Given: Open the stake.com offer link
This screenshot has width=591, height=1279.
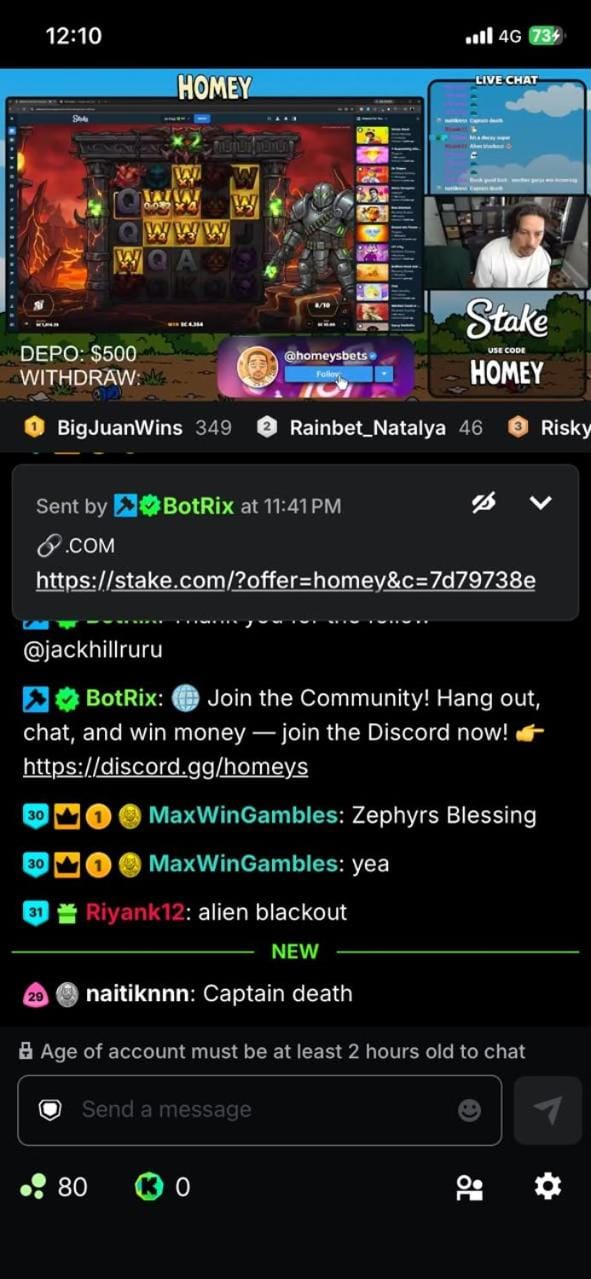Looking at the screenshot, I should 286,580.
